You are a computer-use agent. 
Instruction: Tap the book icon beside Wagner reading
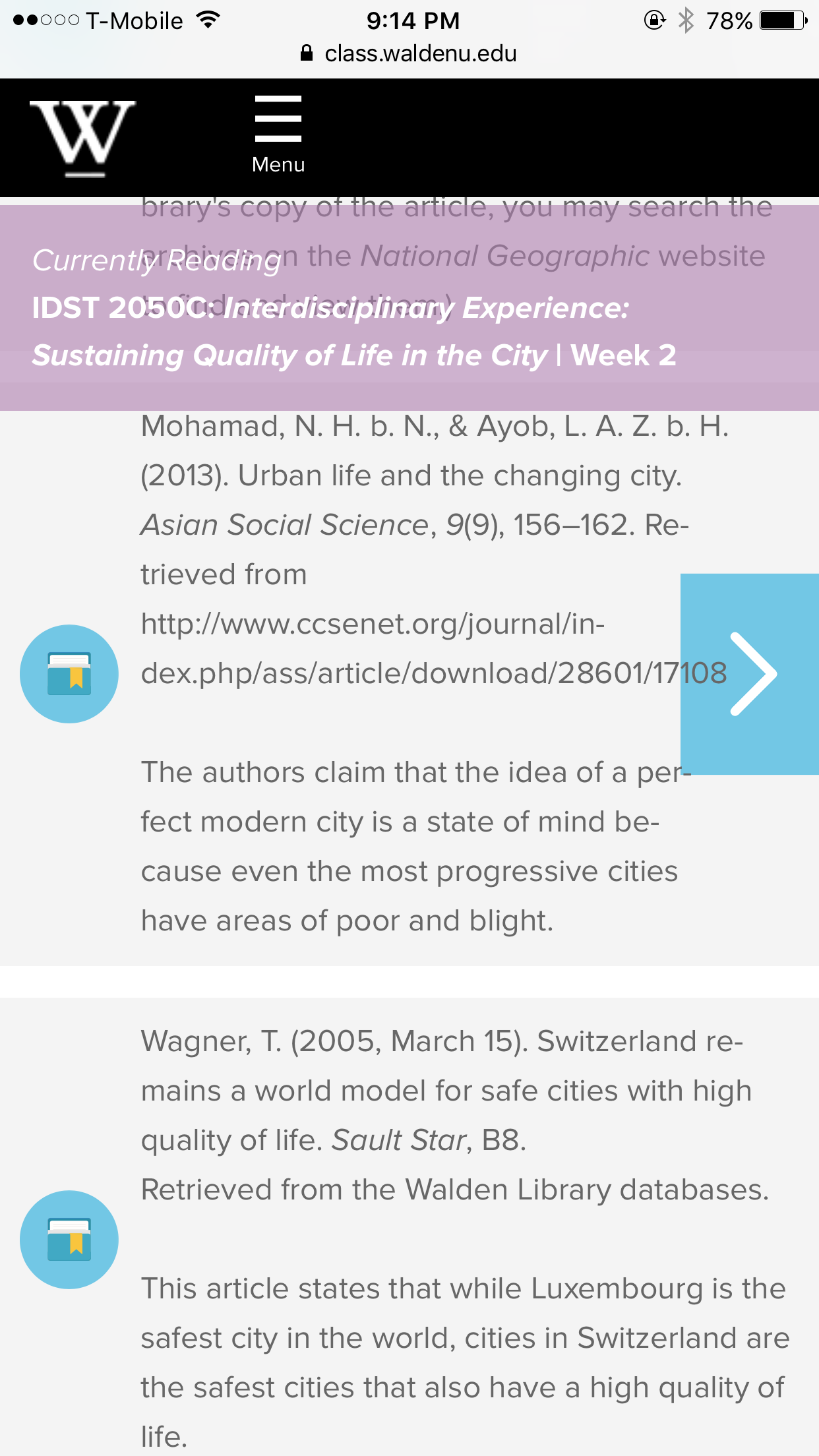pyautogui.click(x=69, y=1239)
